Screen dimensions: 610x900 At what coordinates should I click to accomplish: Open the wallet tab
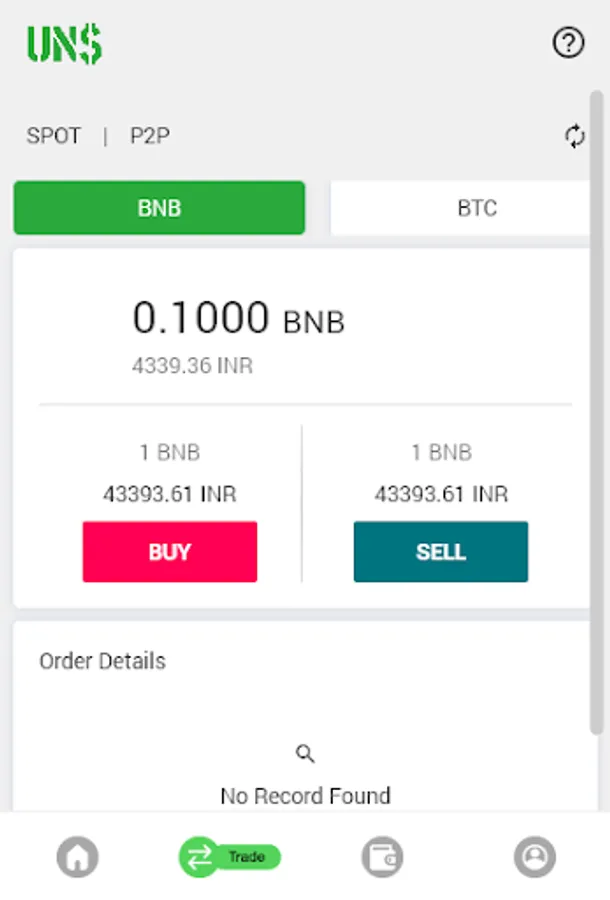click(382, 857)
